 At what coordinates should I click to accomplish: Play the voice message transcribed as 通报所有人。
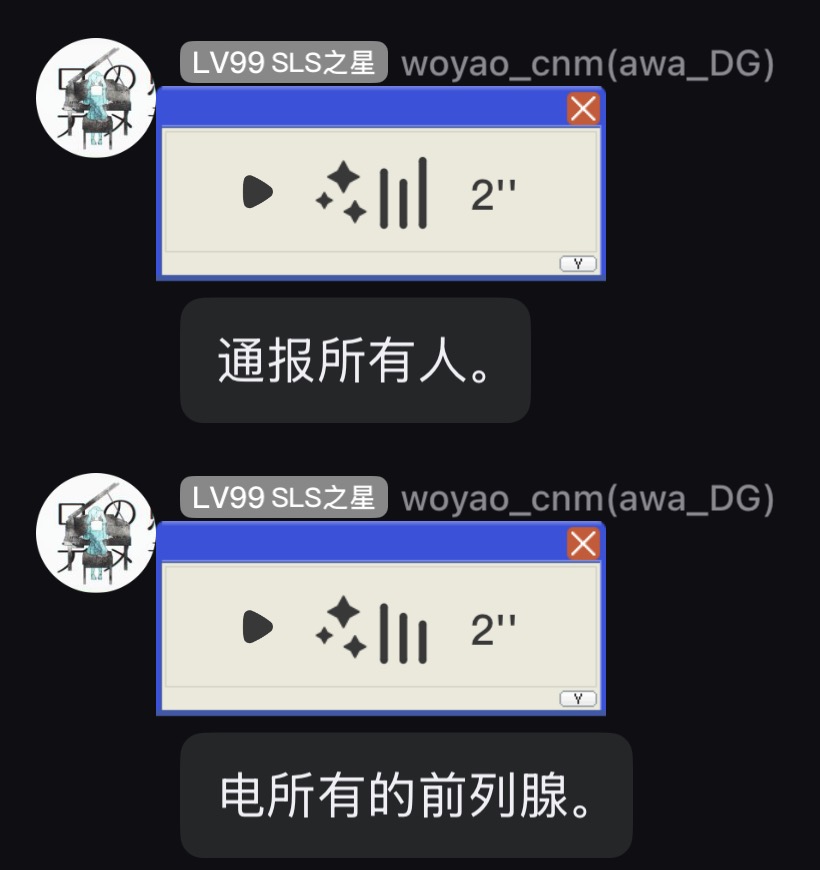258,192
